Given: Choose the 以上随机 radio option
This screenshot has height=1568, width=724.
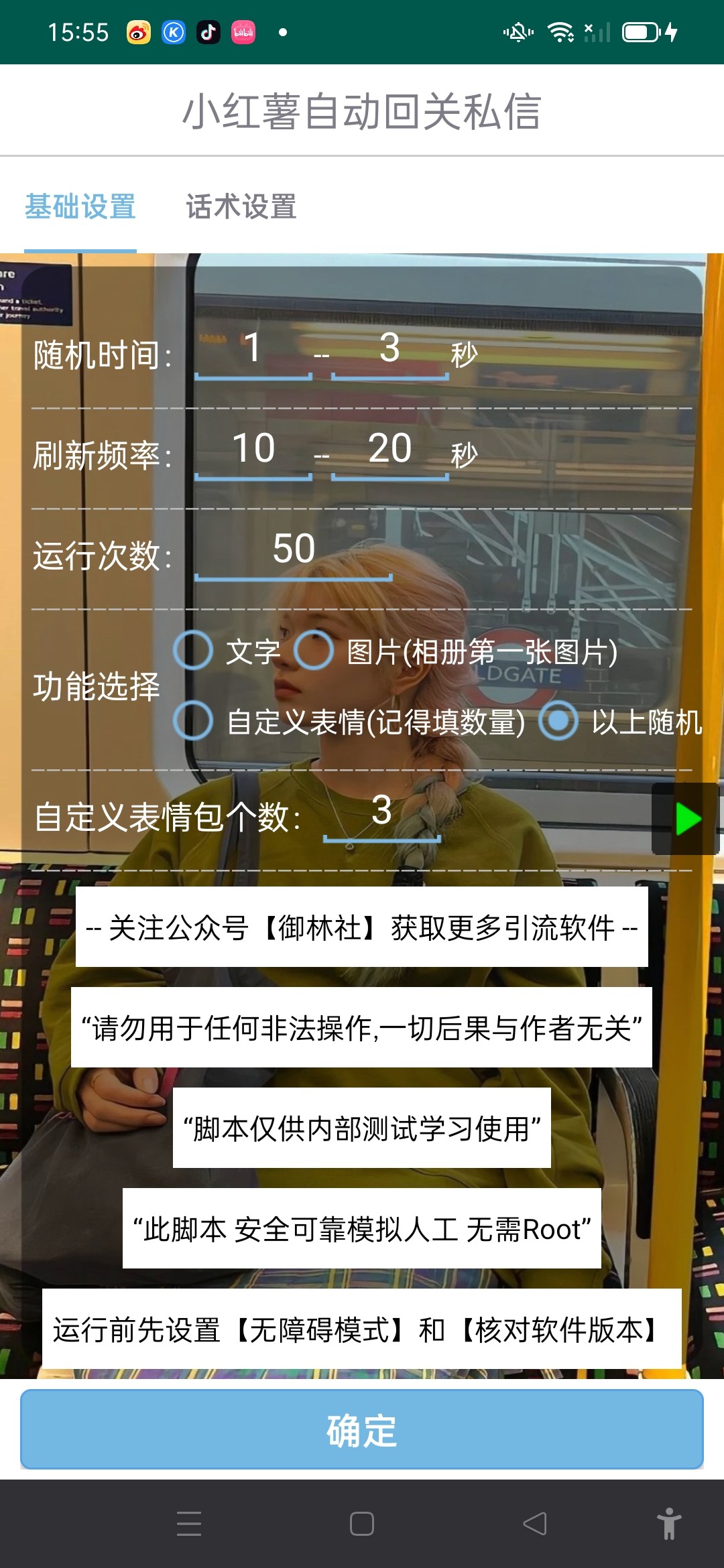Looking at the screenshot, I should click(558, 721).
